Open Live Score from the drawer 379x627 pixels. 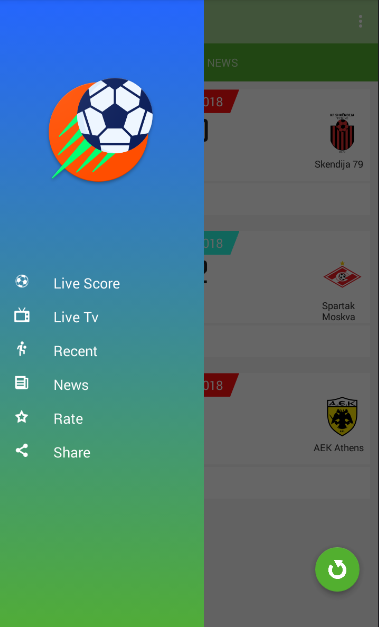(x=102, y=283)
